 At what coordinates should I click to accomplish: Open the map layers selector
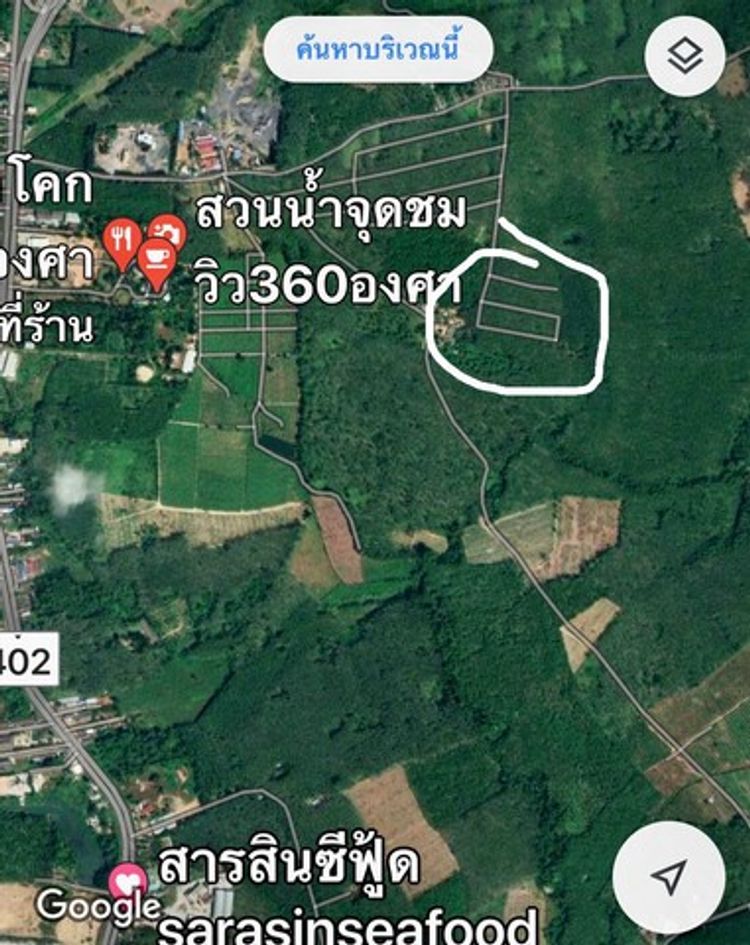coord(685,56)
